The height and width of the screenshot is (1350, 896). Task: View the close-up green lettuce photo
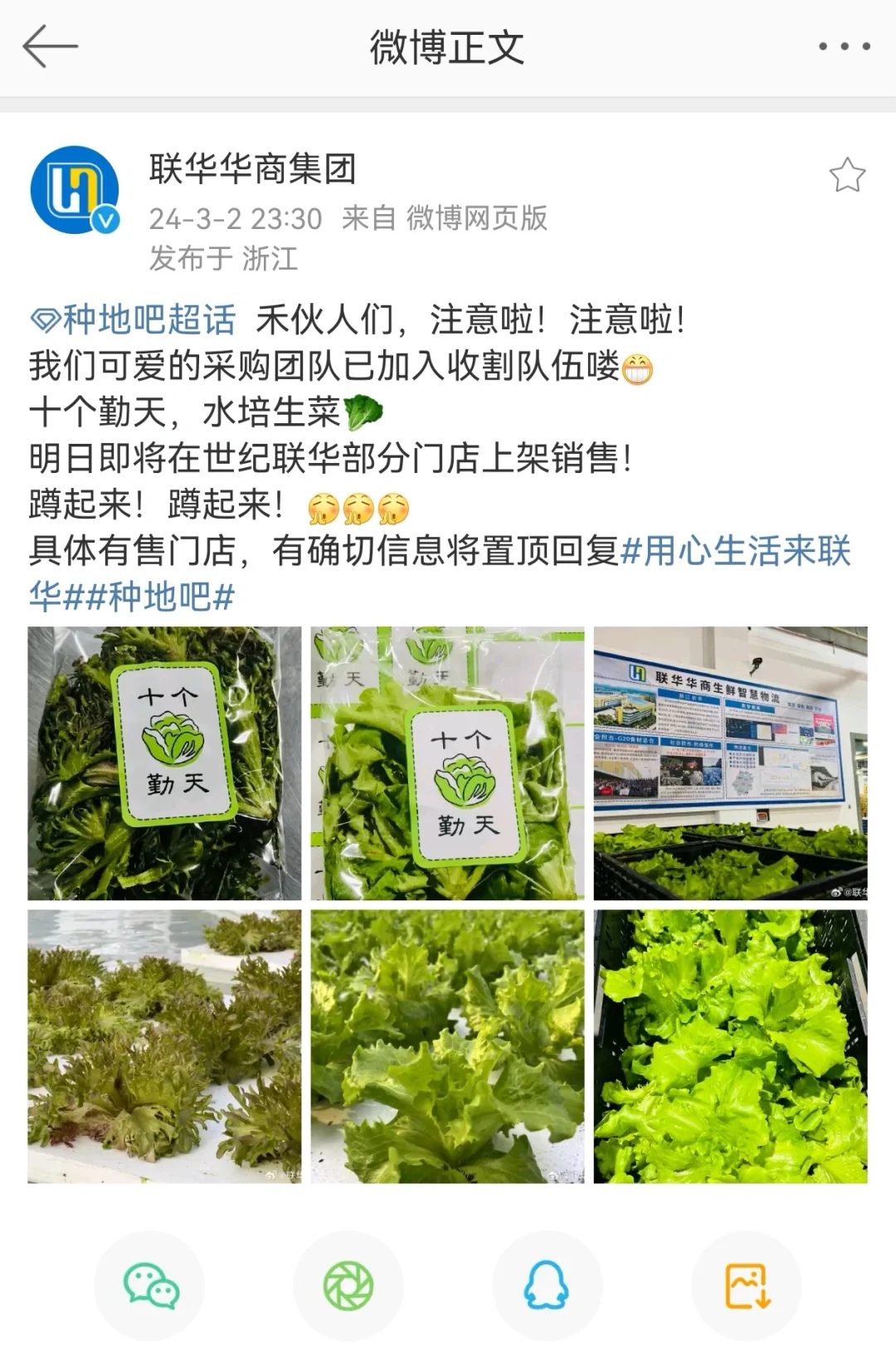click(x=447, y=1045)
